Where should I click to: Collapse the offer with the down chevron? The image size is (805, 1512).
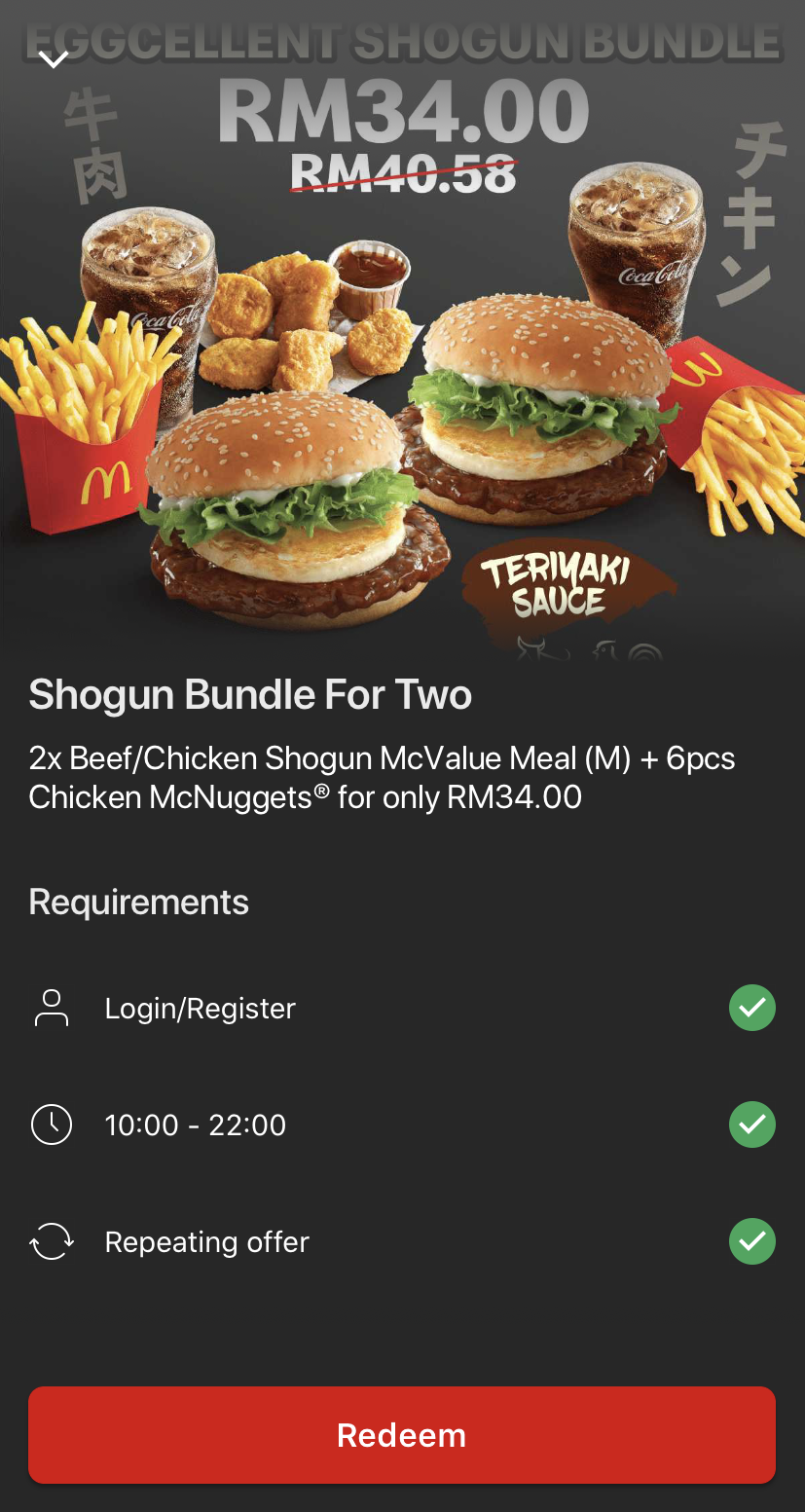point(54,59)
